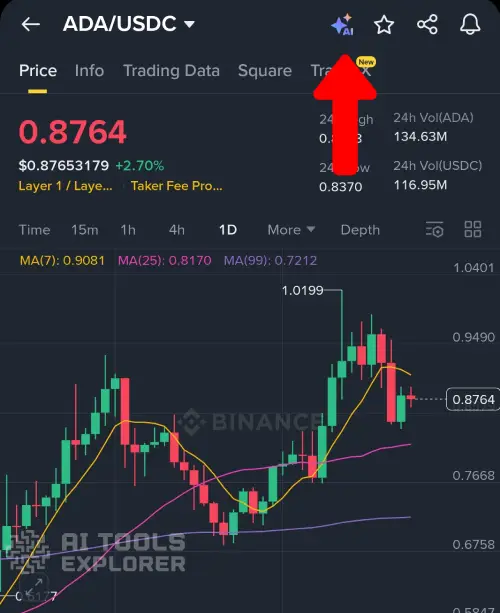
Task: Open chart indicator settings icon
Action: click(434, 229)
